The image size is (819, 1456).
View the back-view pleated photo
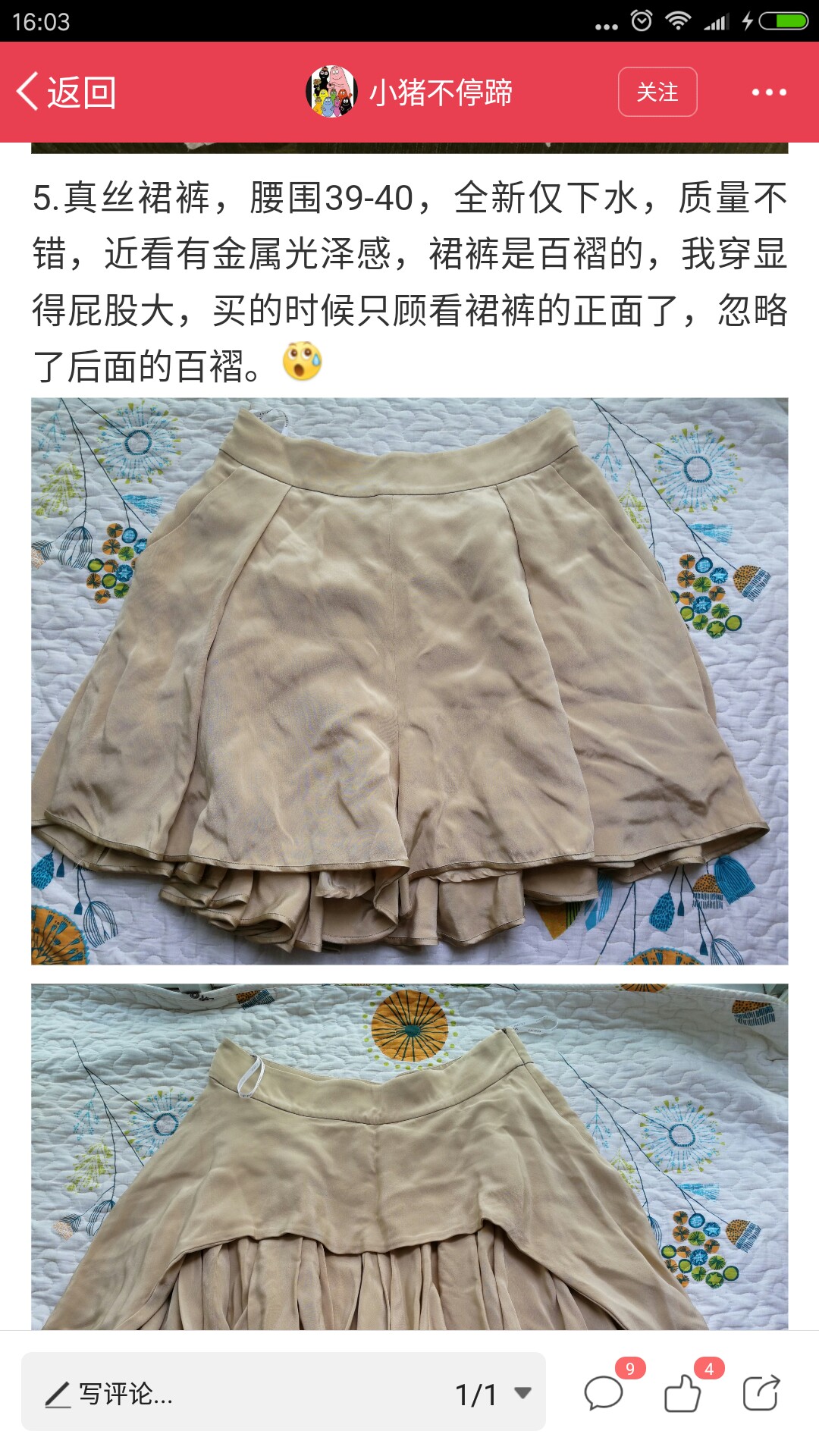409,1156
